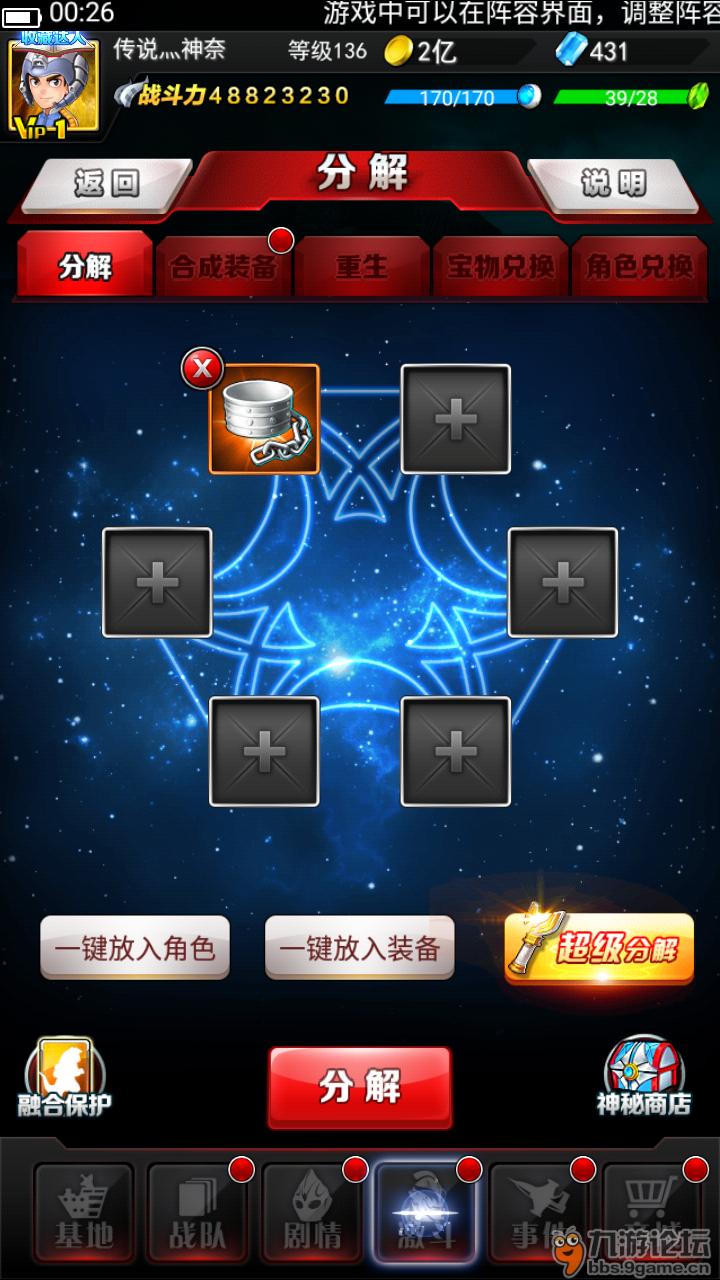This screenshot has width=720, height=1280.
Task: Switch to the 合成装备 tab
Action: [x=223, y=267]
